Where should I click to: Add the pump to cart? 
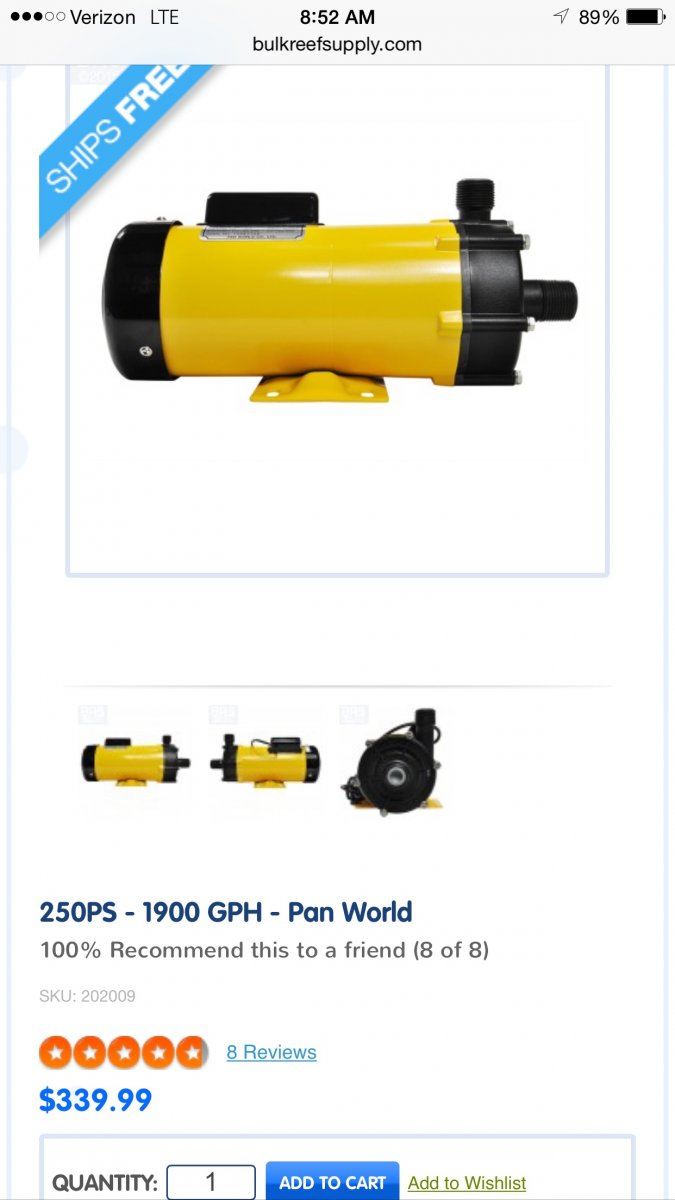click(332, 1182)
